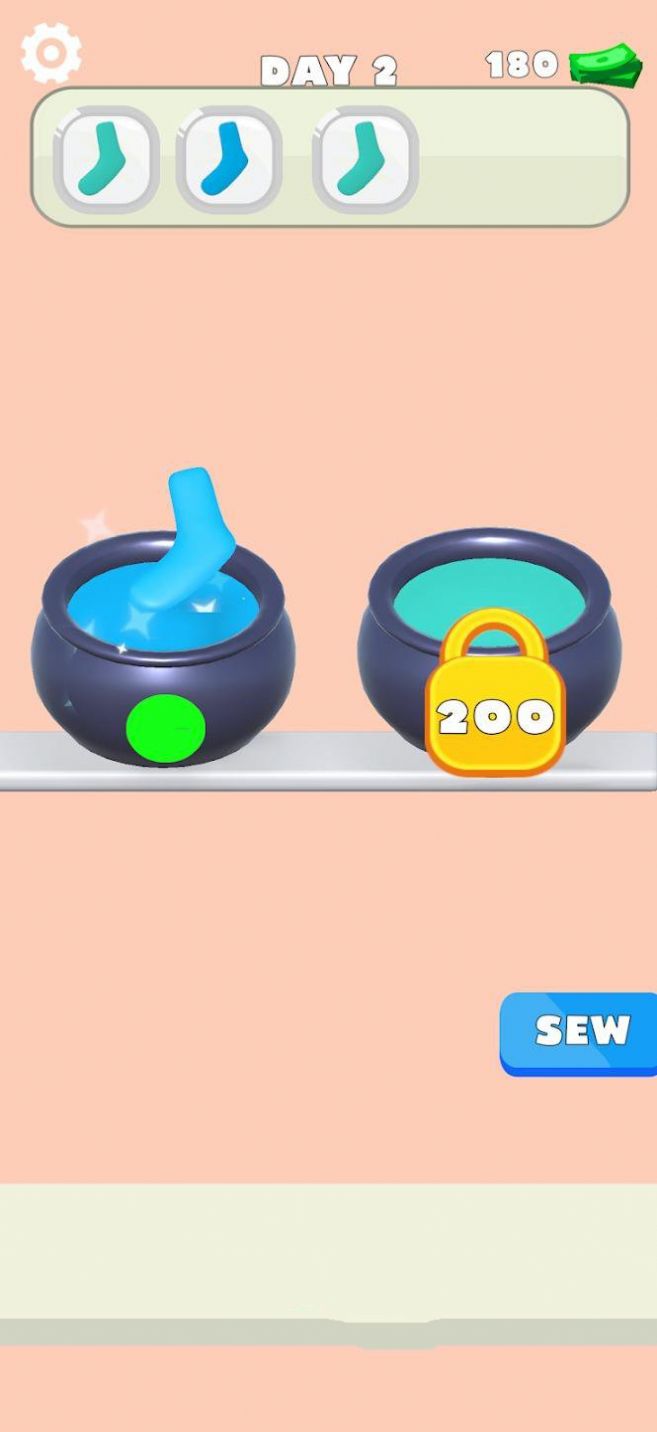Open the settings gear
The height and width of the screenshot is (1432, 657).
click(51, 52)
